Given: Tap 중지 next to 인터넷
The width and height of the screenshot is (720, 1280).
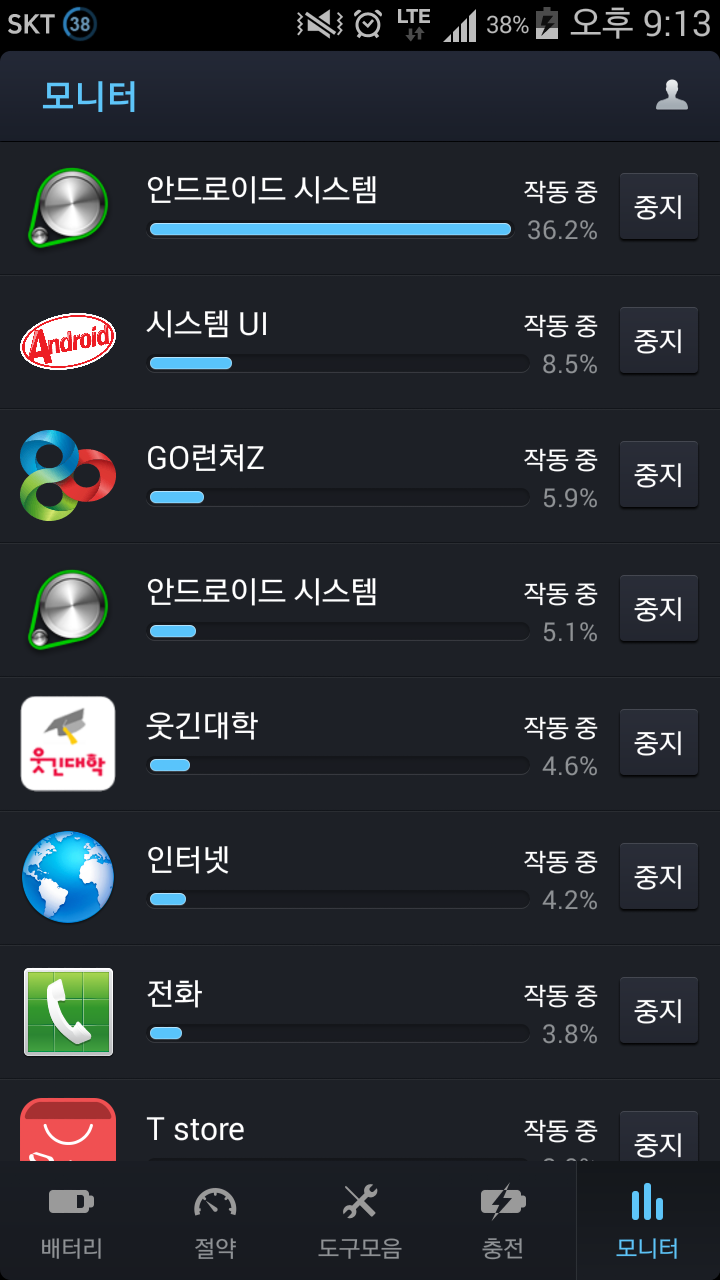Looking at the screenshot, I should [x=659, y=877].
